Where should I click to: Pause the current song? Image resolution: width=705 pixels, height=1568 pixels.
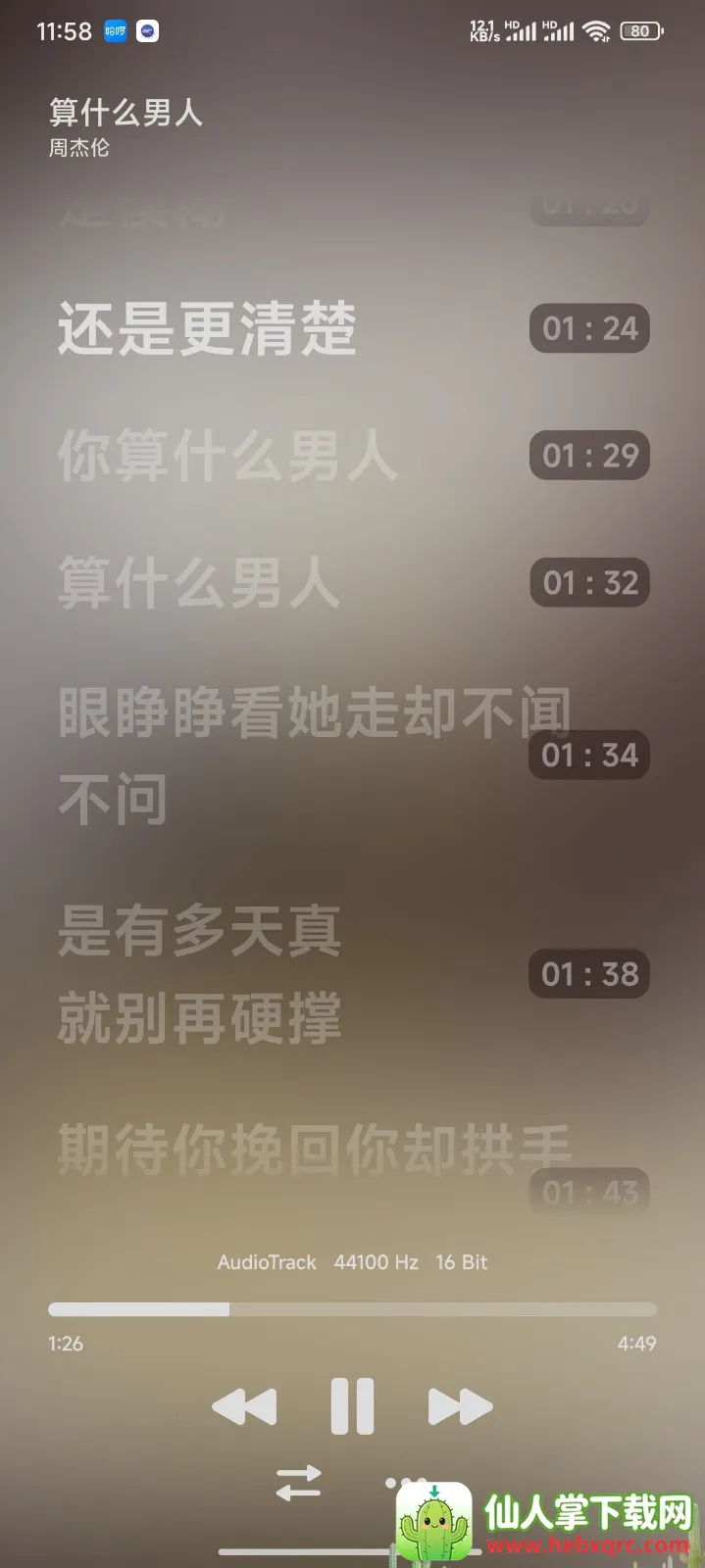pyautogui.click(x=352, y=1406)
